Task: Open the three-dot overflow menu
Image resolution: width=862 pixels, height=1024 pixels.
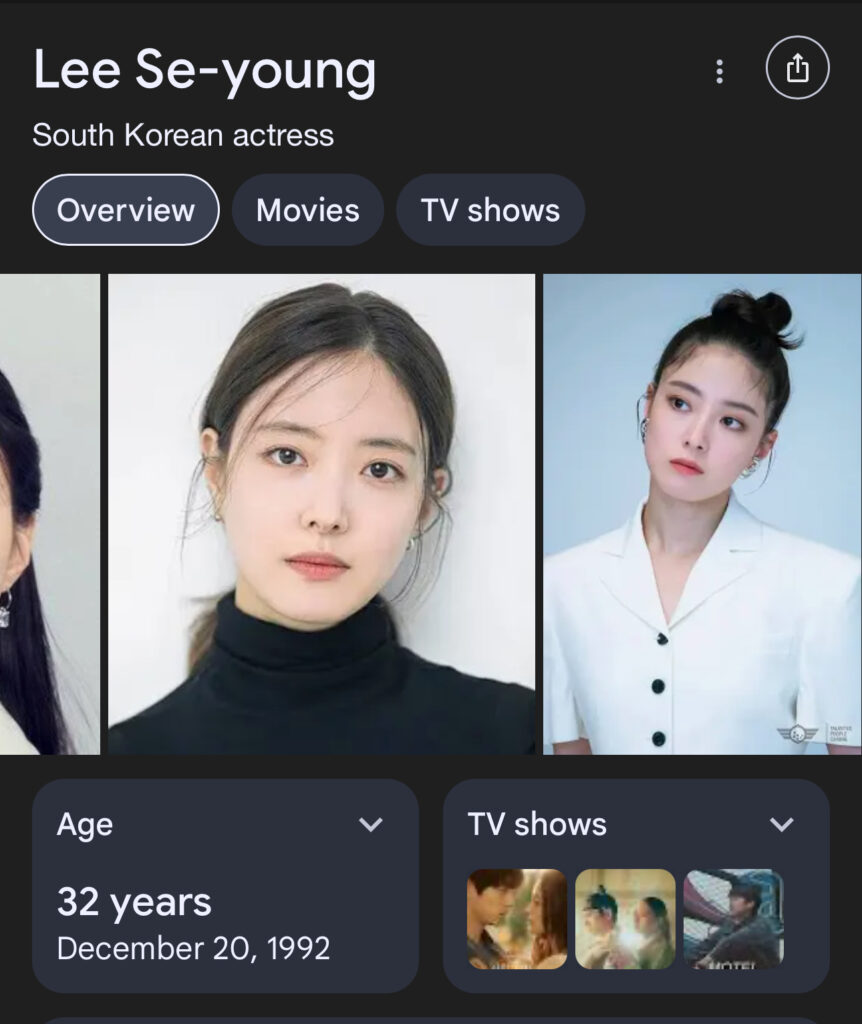Action: pyautogui.click(x=719, y=71)
